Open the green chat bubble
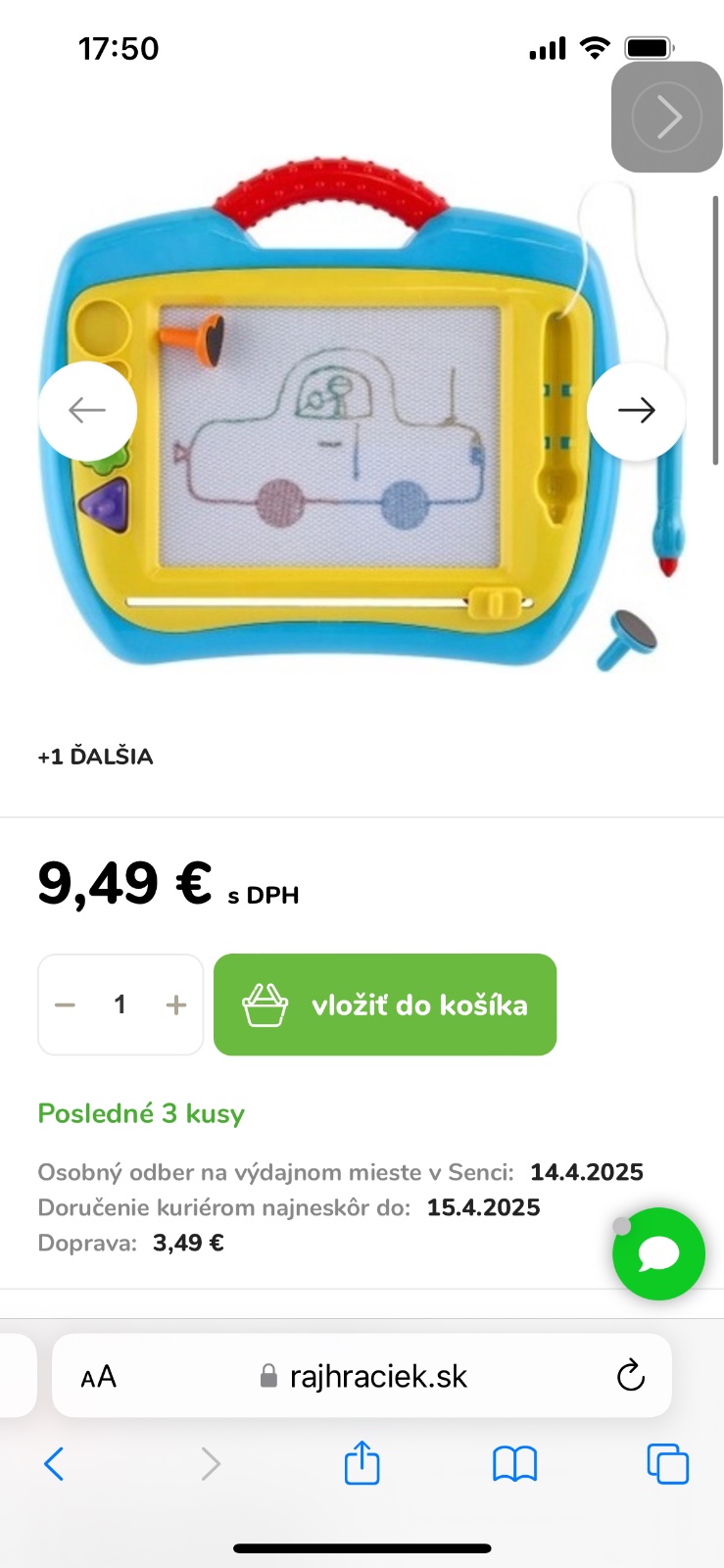The height and width of the screenshot is (1568, 724). point(658,1253)
